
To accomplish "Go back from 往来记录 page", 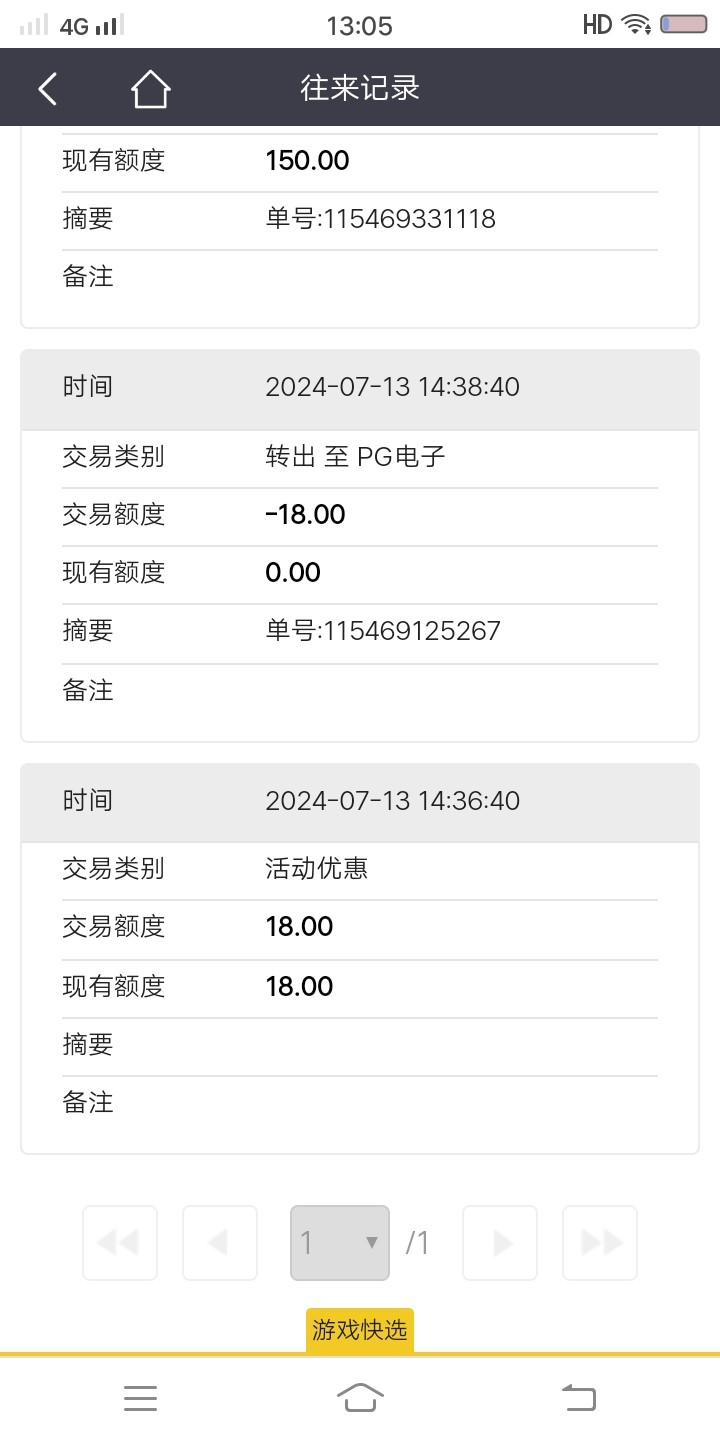I will coord(48,89).
